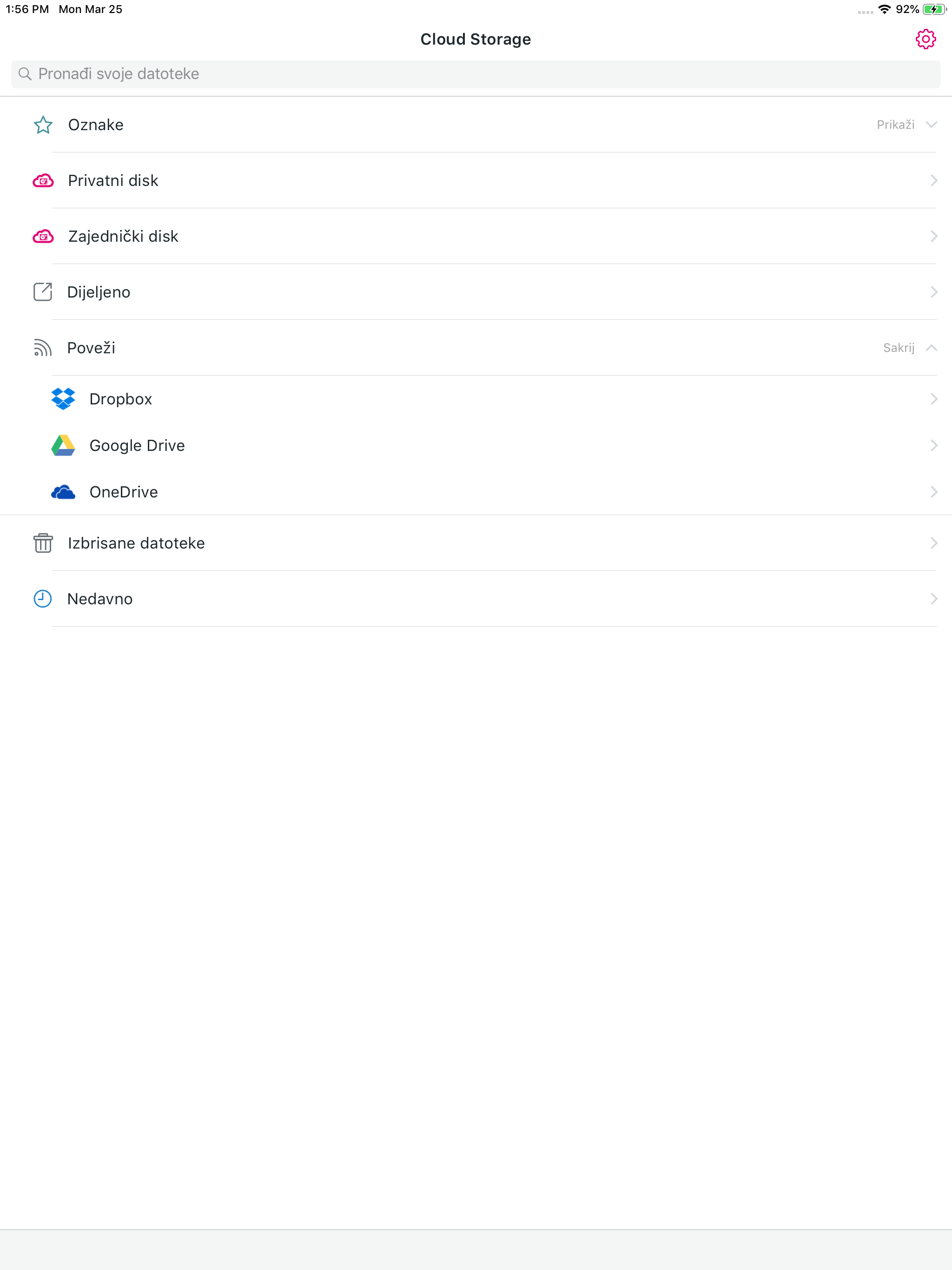
Task: Open Izbrisane datoteke trash icon
Action: 42,542
